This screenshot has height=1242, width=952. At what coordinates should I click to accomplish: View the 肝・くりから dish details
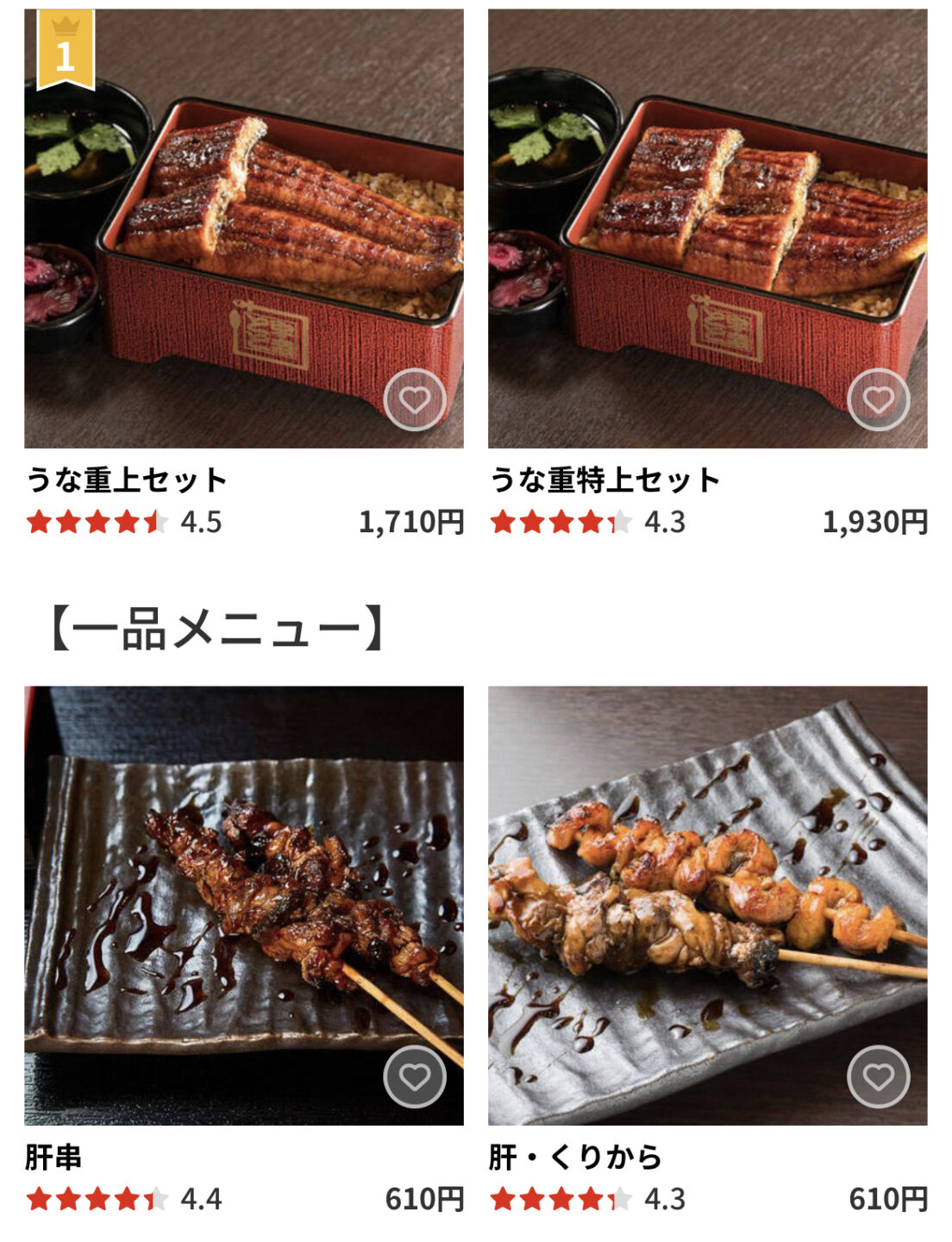tap(707, 906)
